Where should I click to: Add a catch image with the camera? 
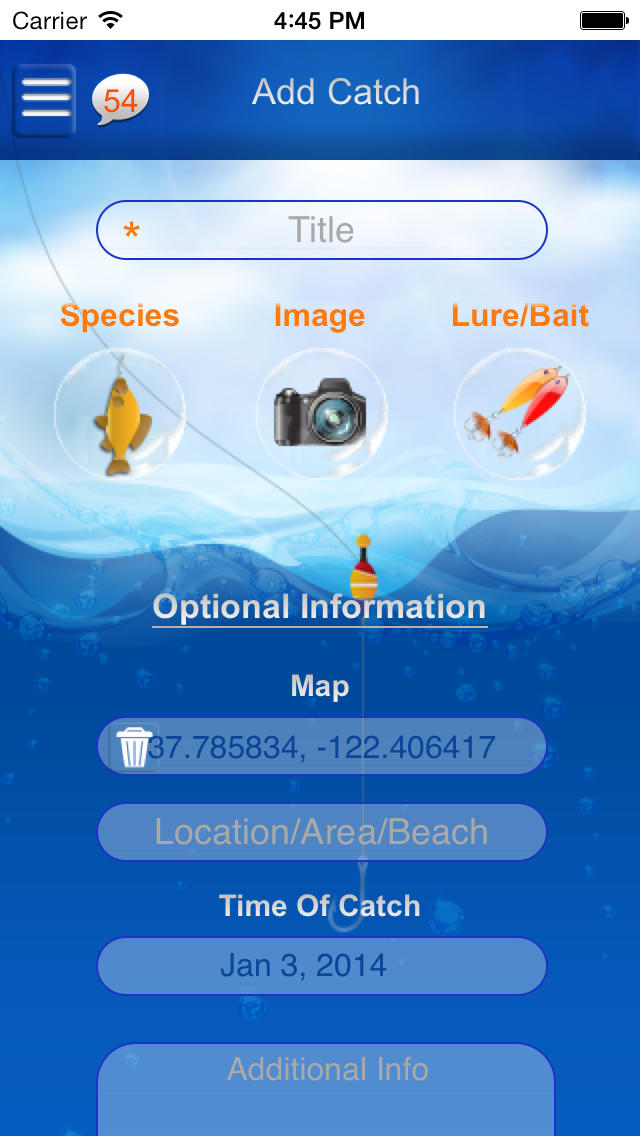coord(321,414)
